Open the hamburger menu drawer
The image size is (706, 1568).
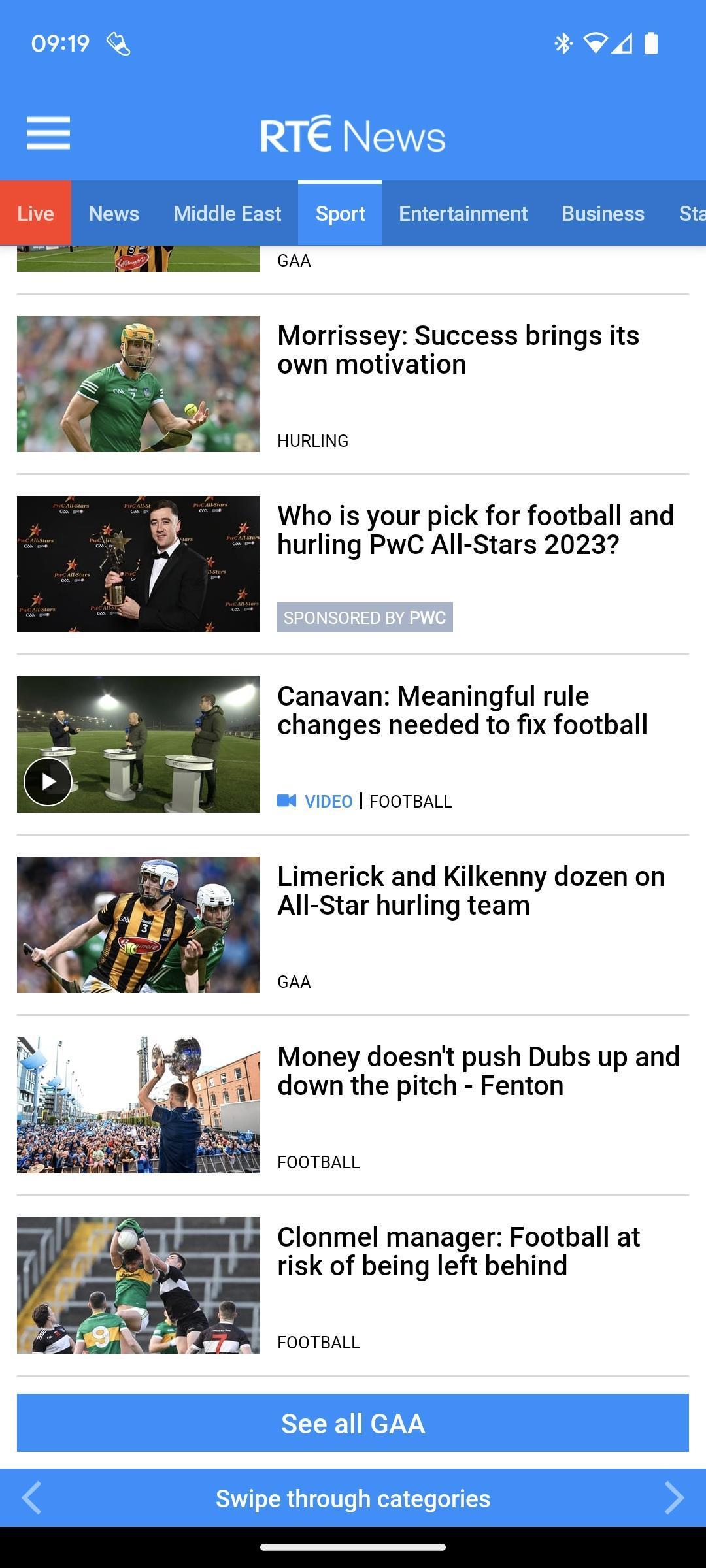coord(48,133)
